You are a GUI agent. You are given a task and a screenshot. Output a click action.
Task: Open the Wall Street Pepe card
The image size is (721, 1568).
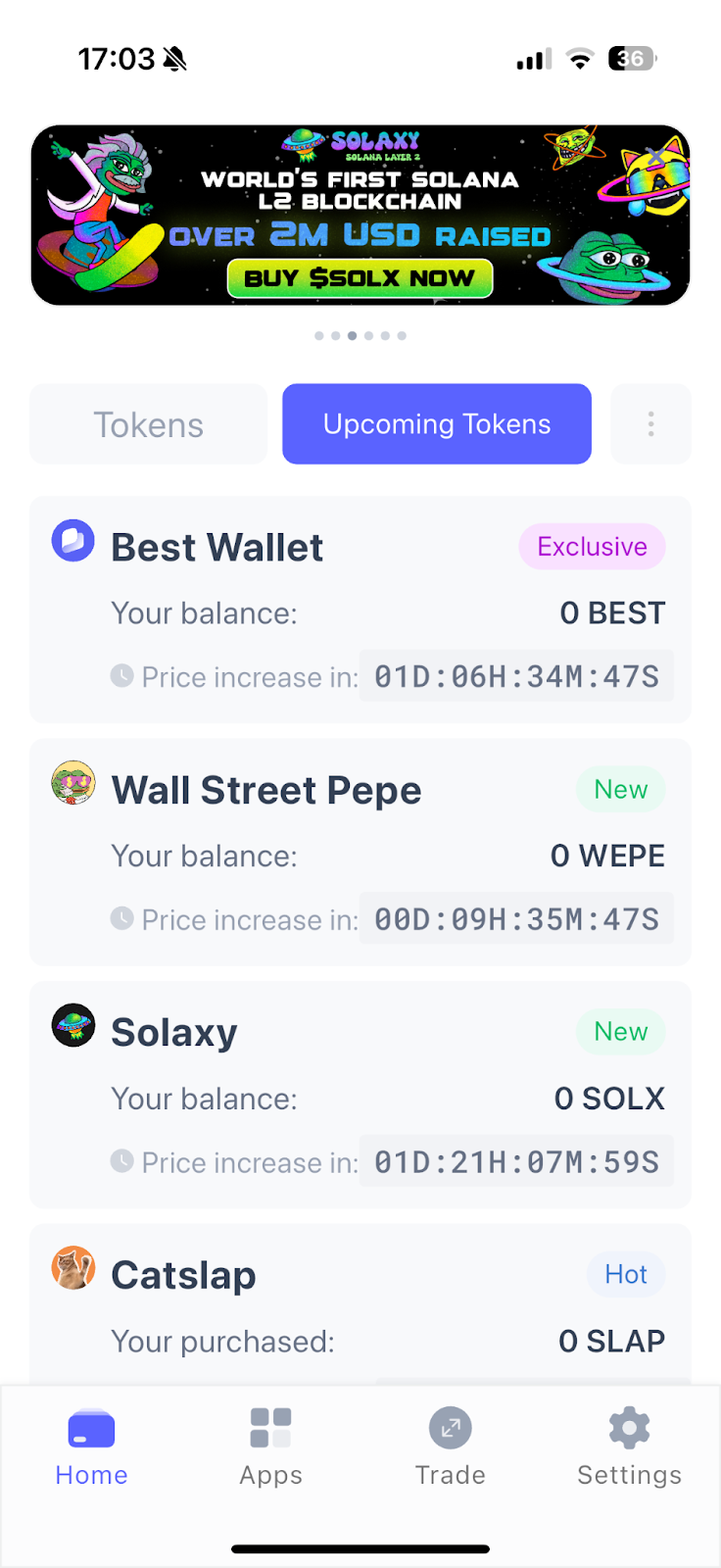click(x=360, y=853)
